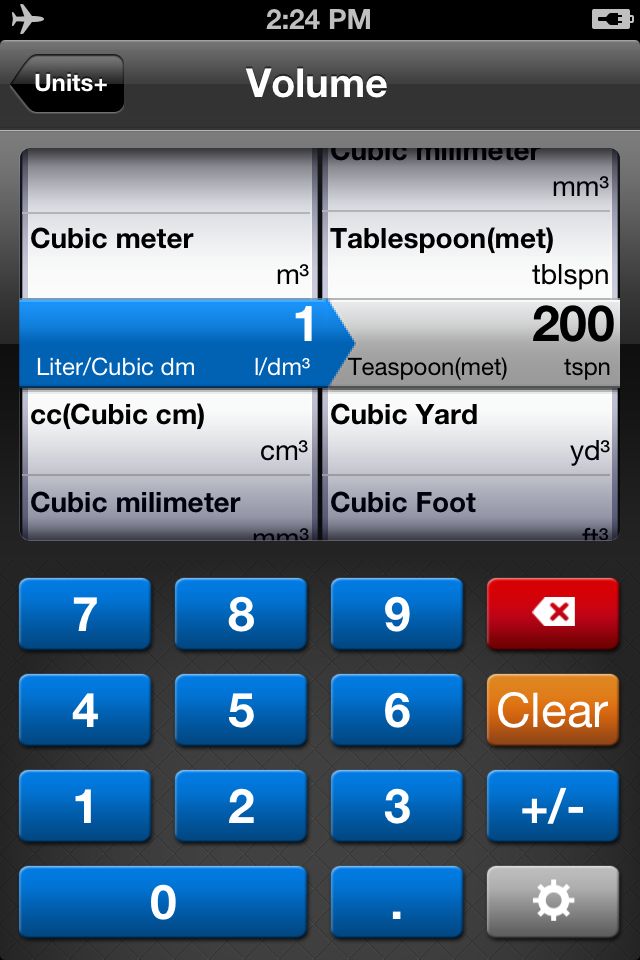Select cc(Cubic cm) as source unit
Viewport: 640px width, 960px height.
pos(168,432)
